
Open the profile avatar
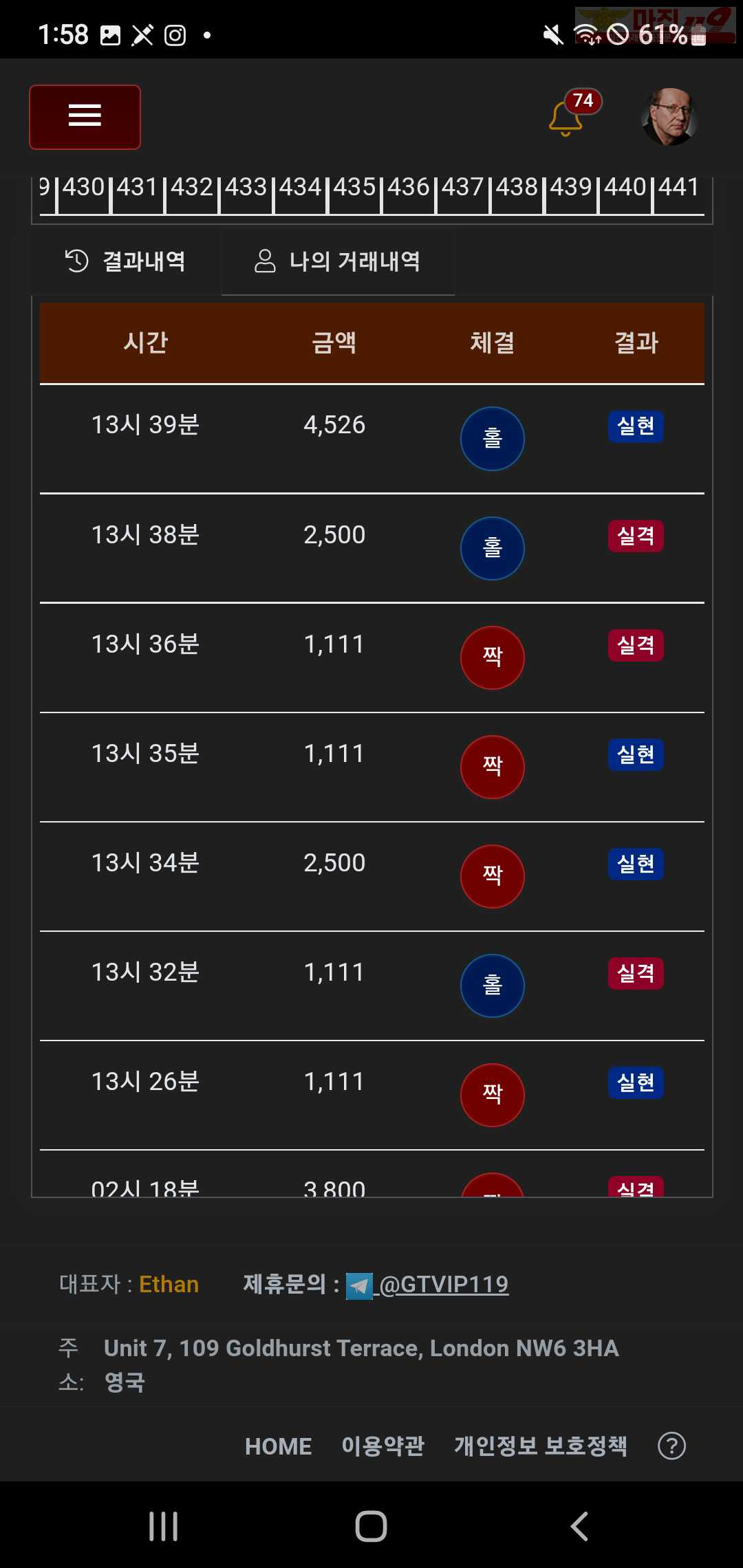pyautogui.click(x=669, y=117)
